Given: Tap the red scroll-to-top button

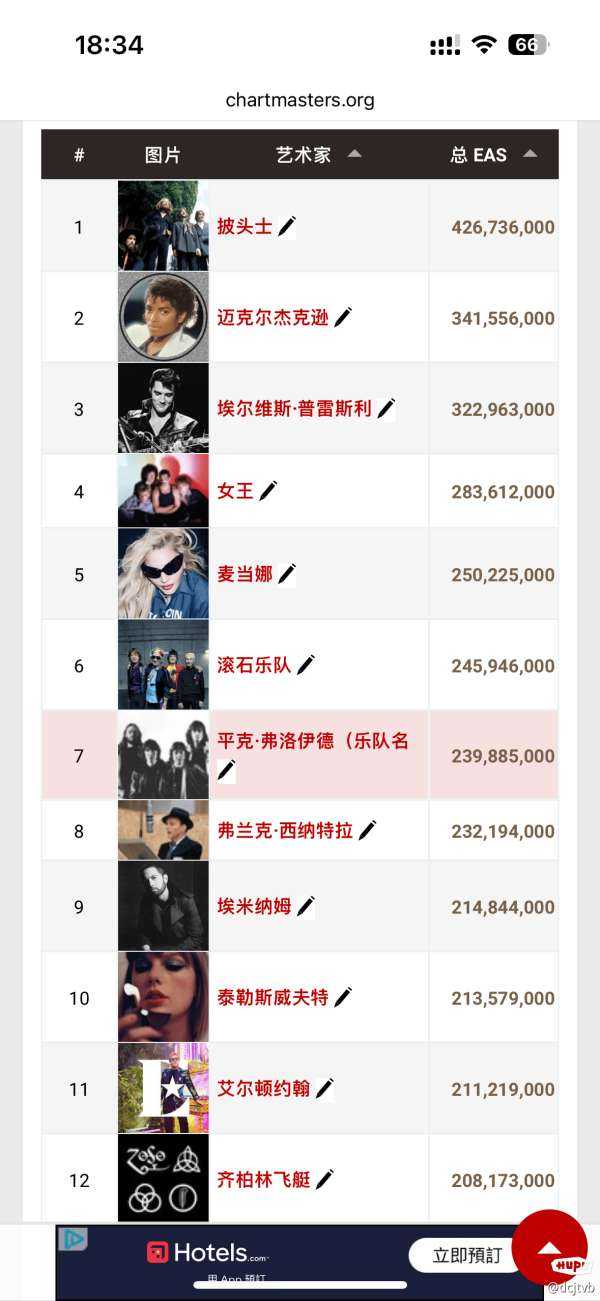Looking at the screenshot, I should coord(549,1246).
